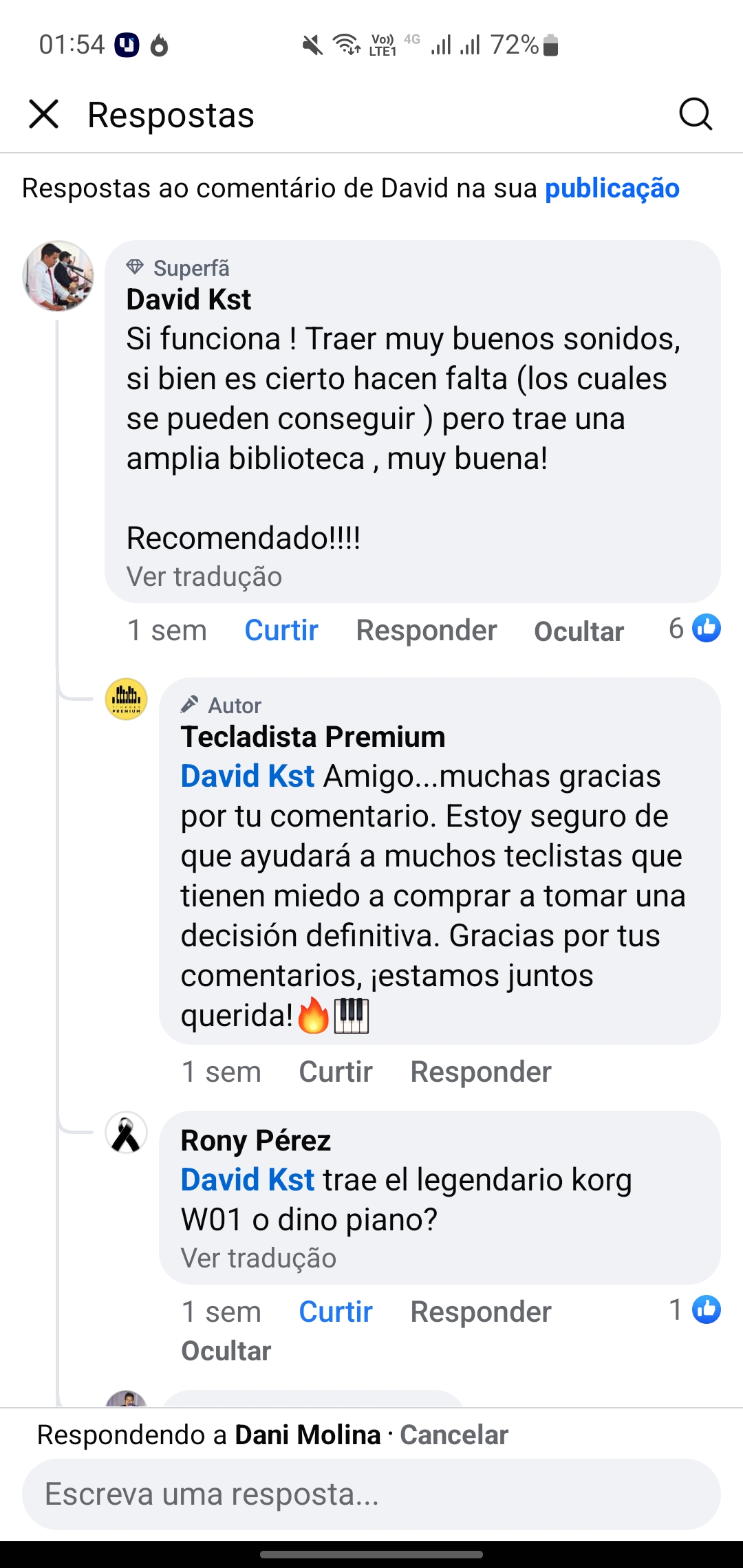This screenshot has height=1568, width=743.
Task: Open search in the Respostas header
Action: click(x=695, y=114)
